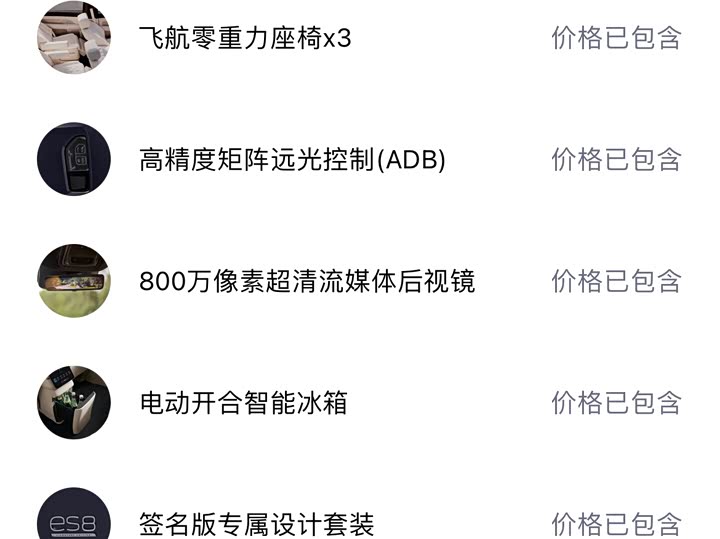Image resolution: width=720 pixels, height=539 pixels.
Task: View details for 高精度矩阵远光控制(ADB)
Action: [292, 160]
